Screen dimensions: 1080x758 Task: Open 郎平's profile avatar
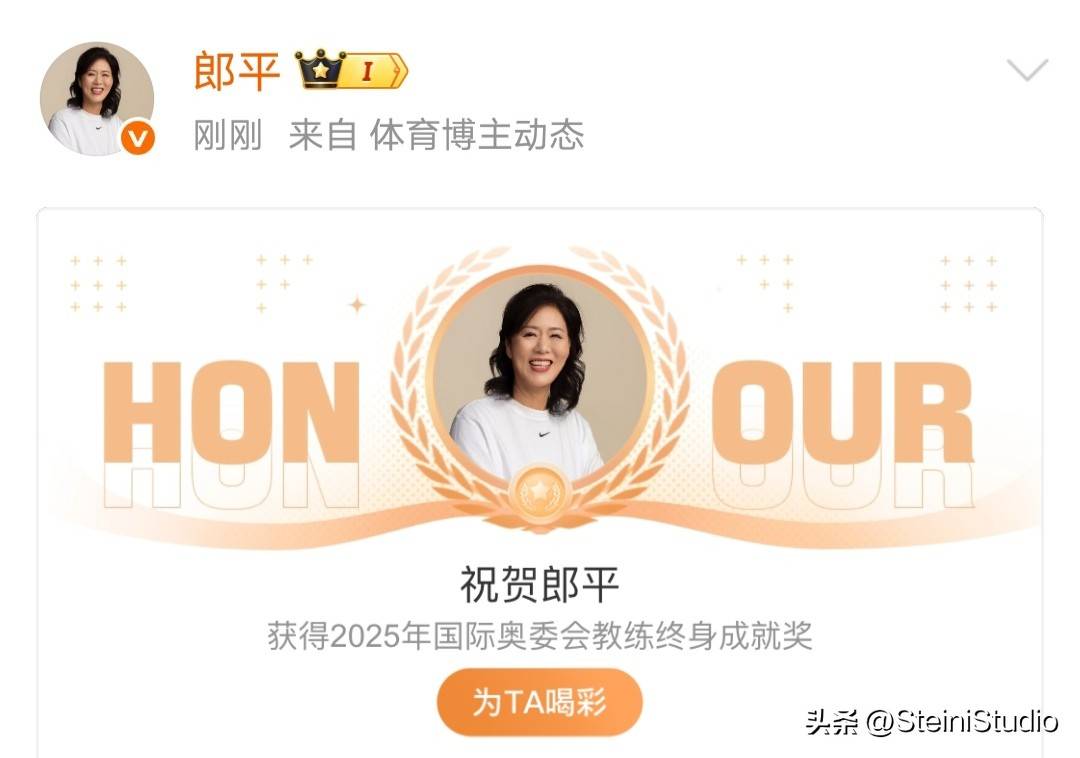coord(97,99)
